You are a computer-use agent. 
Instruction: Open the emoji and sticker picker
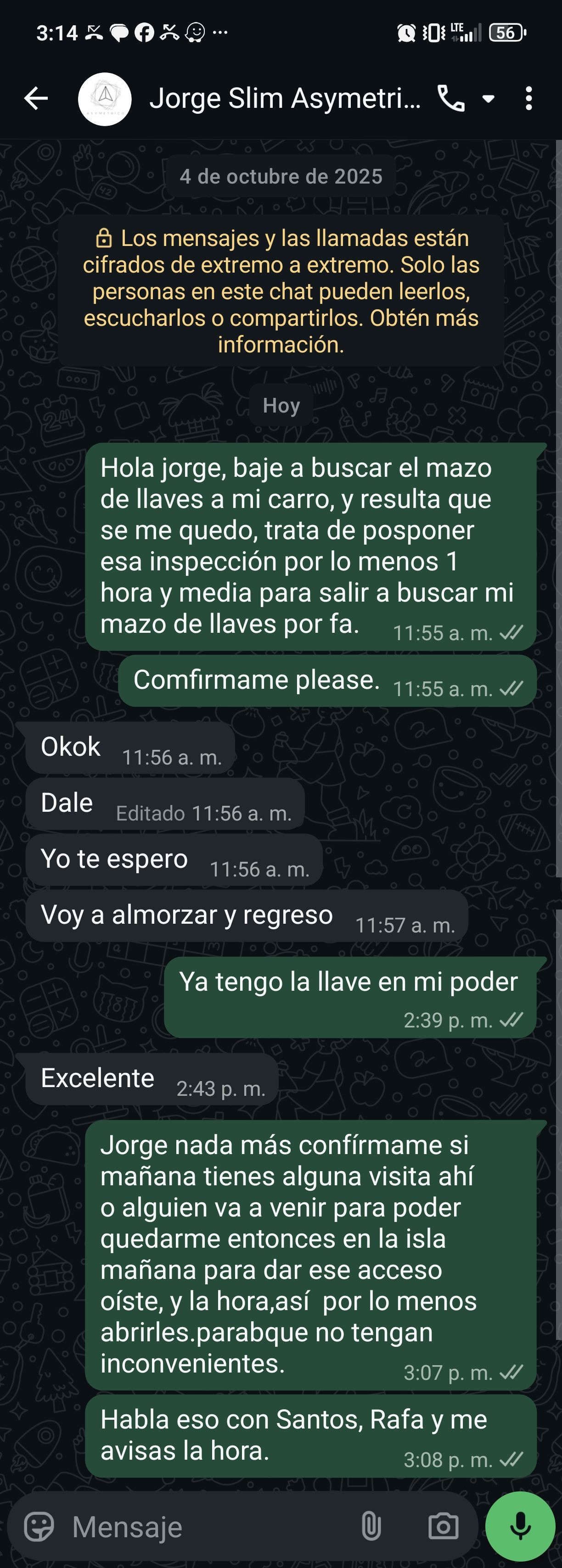point(39,1527)
